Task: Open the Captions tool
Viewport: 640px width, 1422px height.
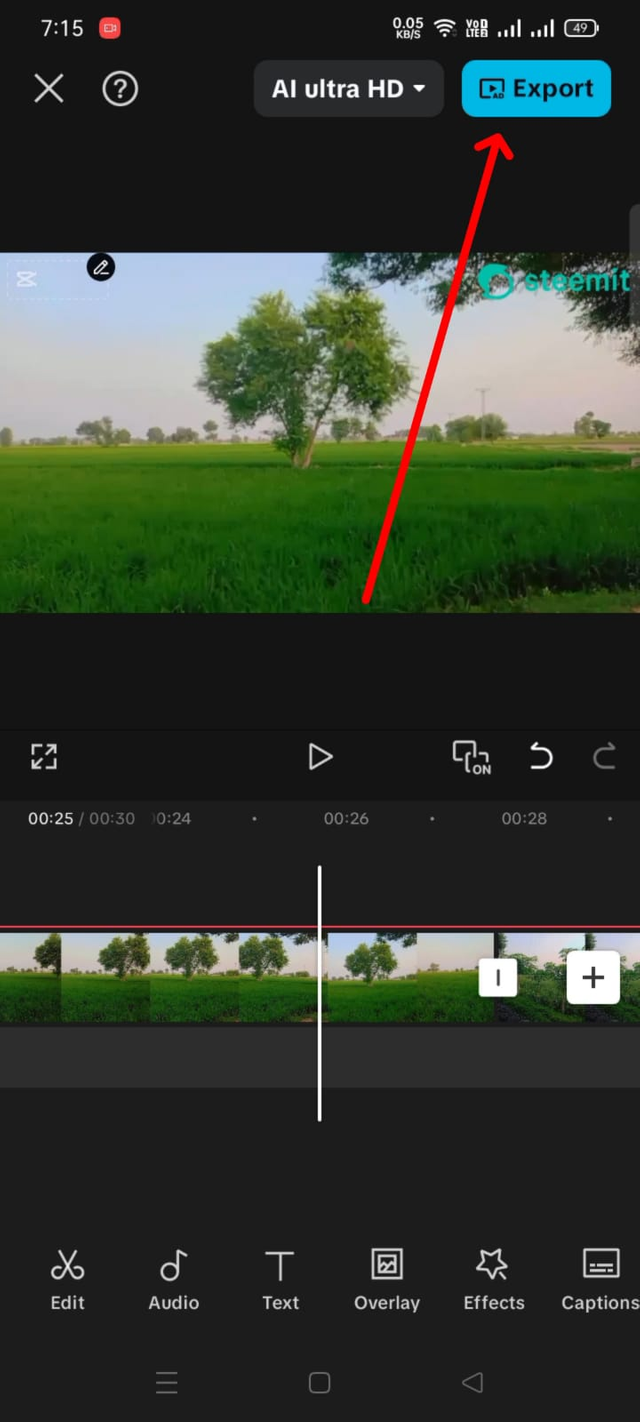Action: (x=600, y=1280)
